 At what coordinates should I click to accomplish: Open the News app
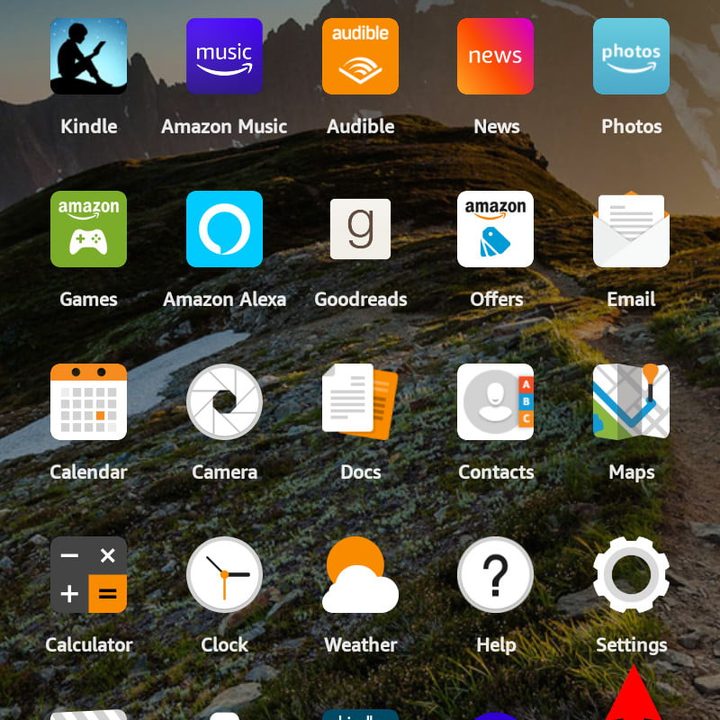496,57
